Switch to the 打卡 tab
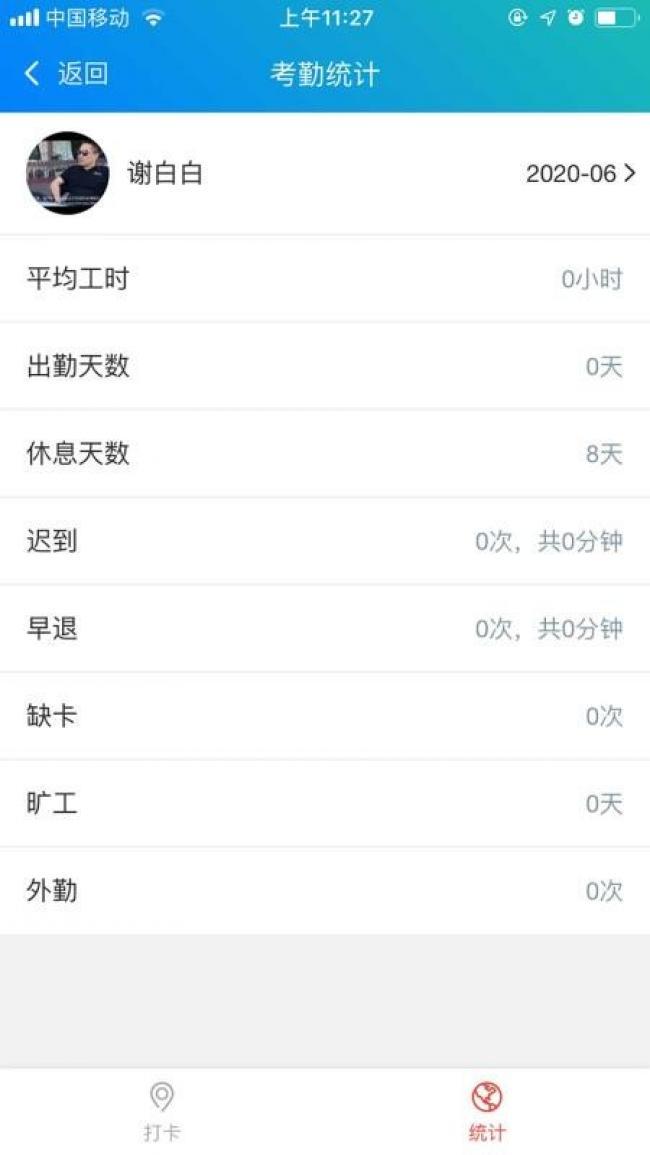The height and width of the screenshot is (1155, 650). tap(162, 1110)
